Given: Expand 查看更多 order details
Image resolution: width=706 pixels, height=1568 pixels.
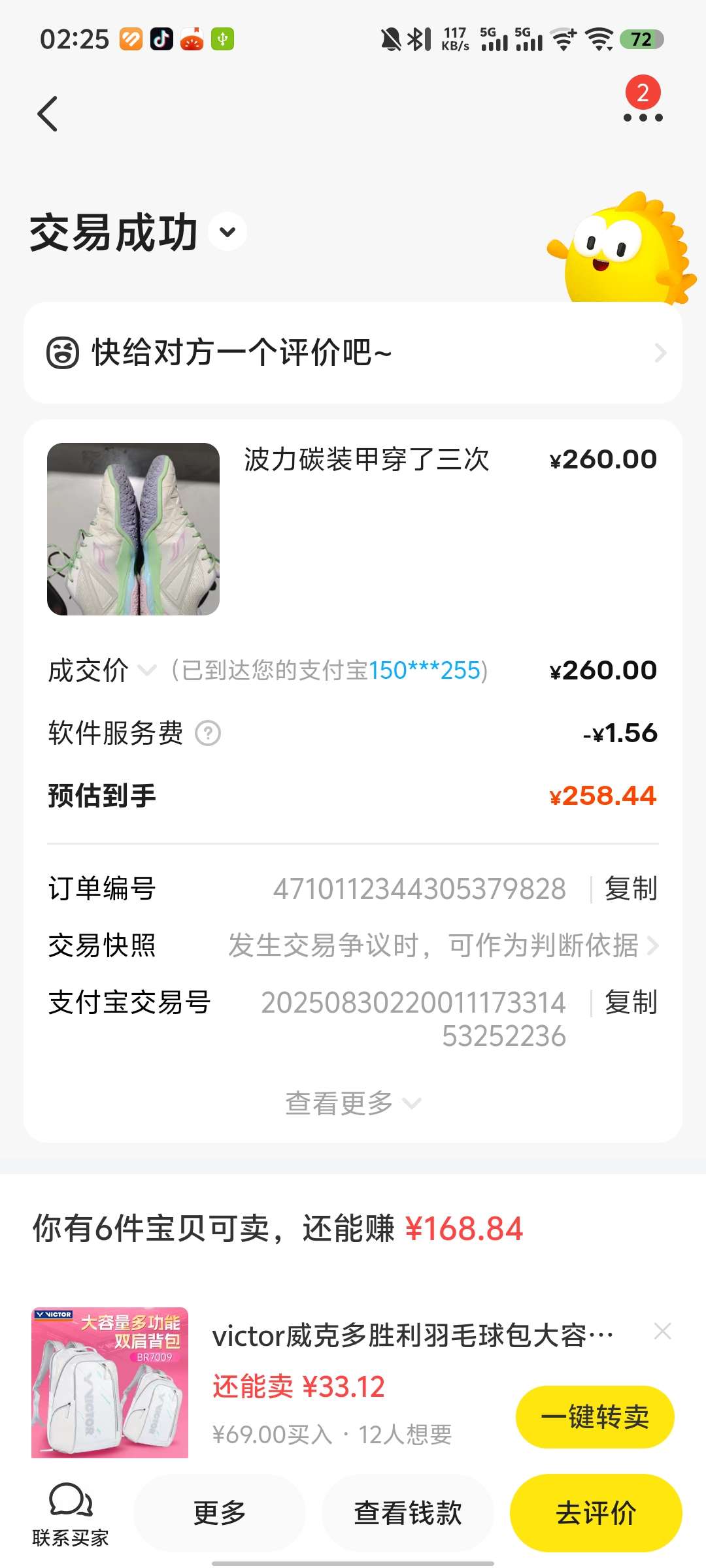Looking at the screenshot, I should point(353,1103).
